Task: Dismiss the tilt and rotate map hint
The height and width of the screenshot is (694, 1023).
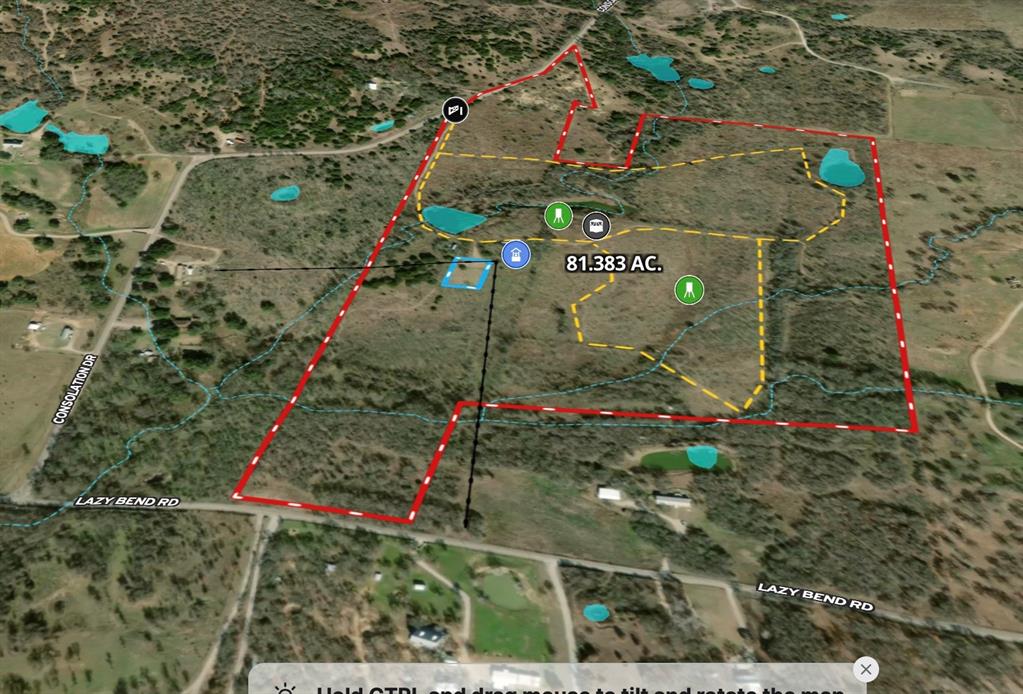Action: point(866,669)
